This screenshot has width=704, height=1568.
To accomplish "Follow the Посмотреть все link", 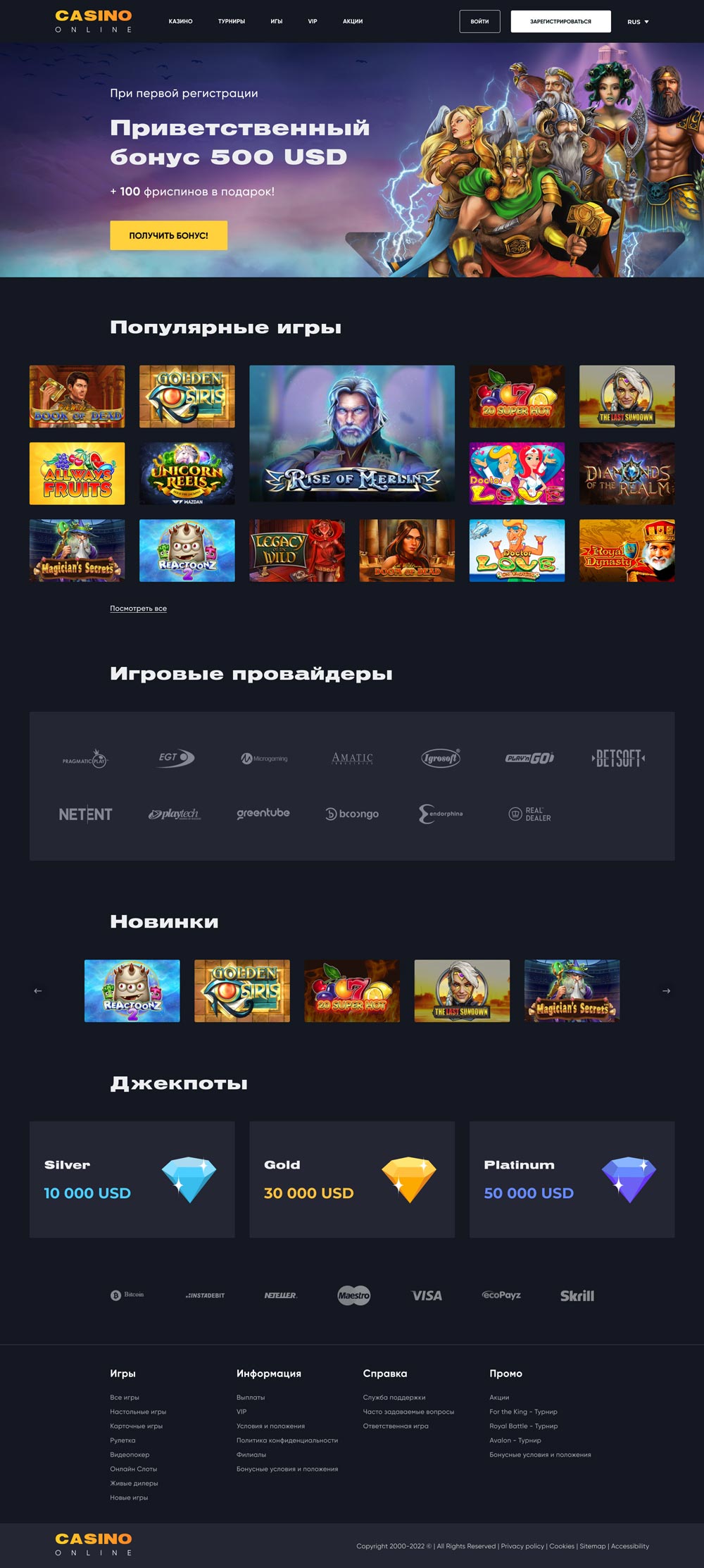I will (x=138, y=609).
